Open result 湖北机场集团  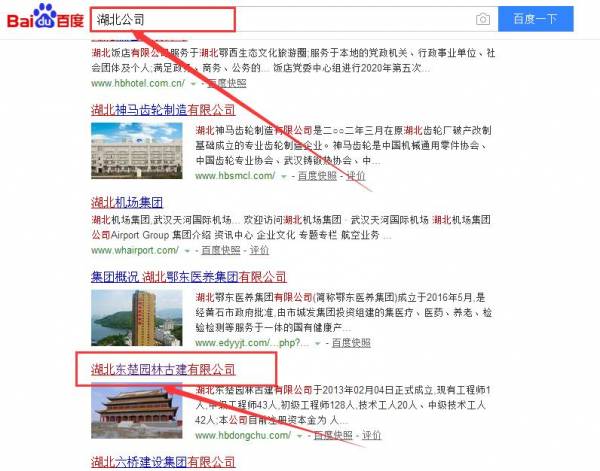(x=124, y=200)
